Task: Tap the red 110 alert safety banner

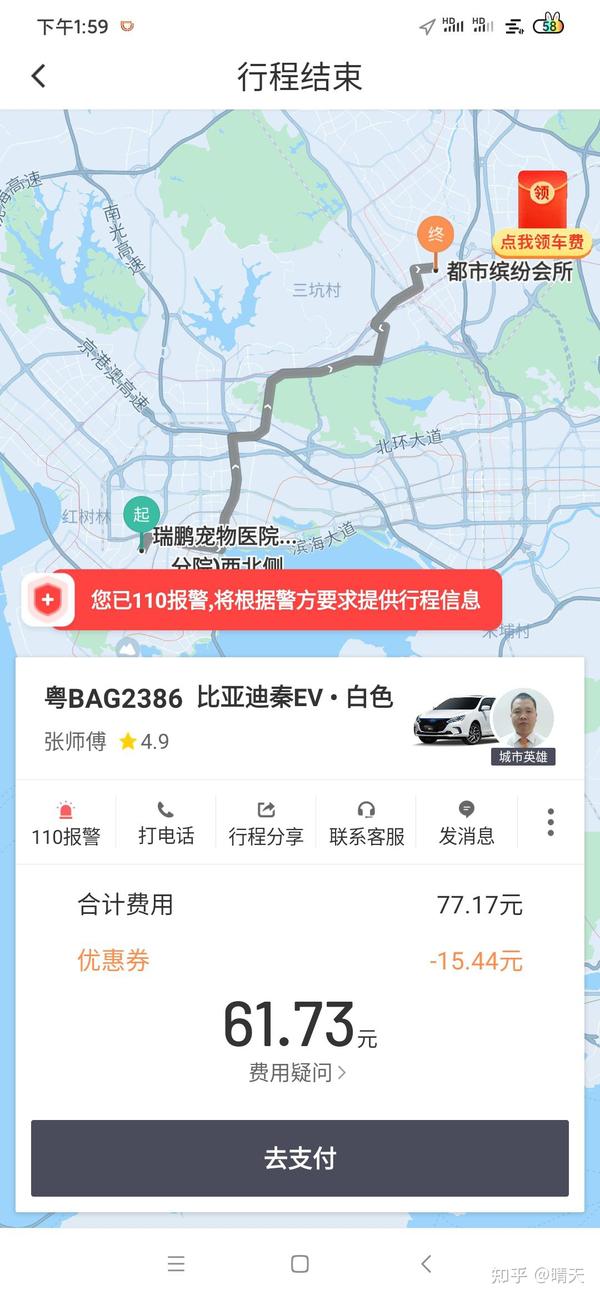Action: tap(262, 600)
